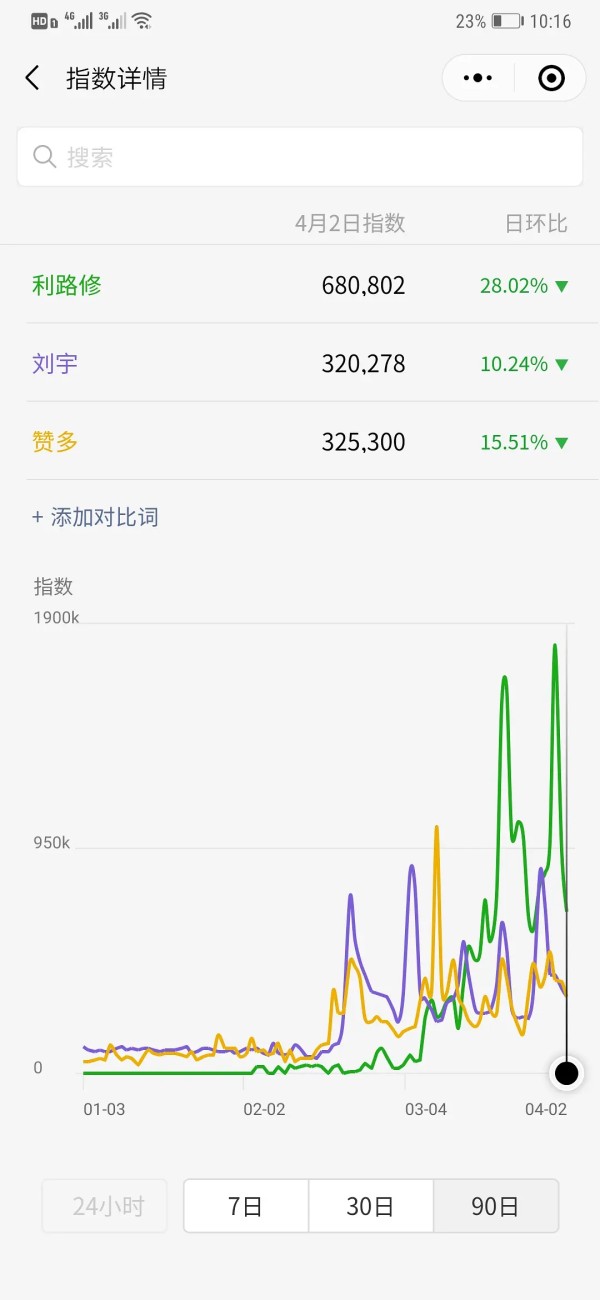Image resolution: width=600 pixels, height=1300 pixels.
Task: Select the 90日 time range
Action: point(495,1206)
